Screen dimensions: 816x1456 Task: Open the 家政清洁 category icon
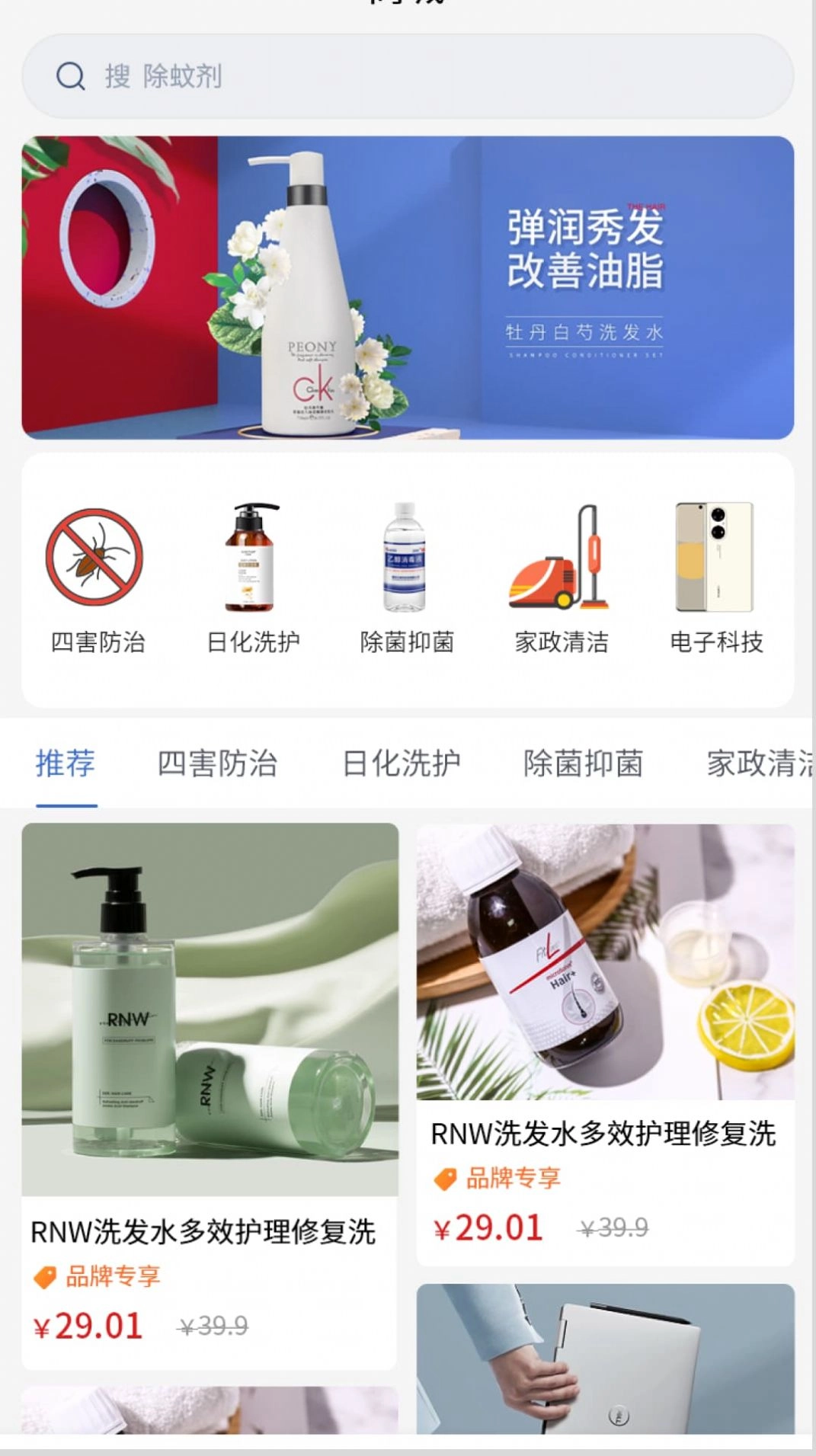click(x=562, y=579)
